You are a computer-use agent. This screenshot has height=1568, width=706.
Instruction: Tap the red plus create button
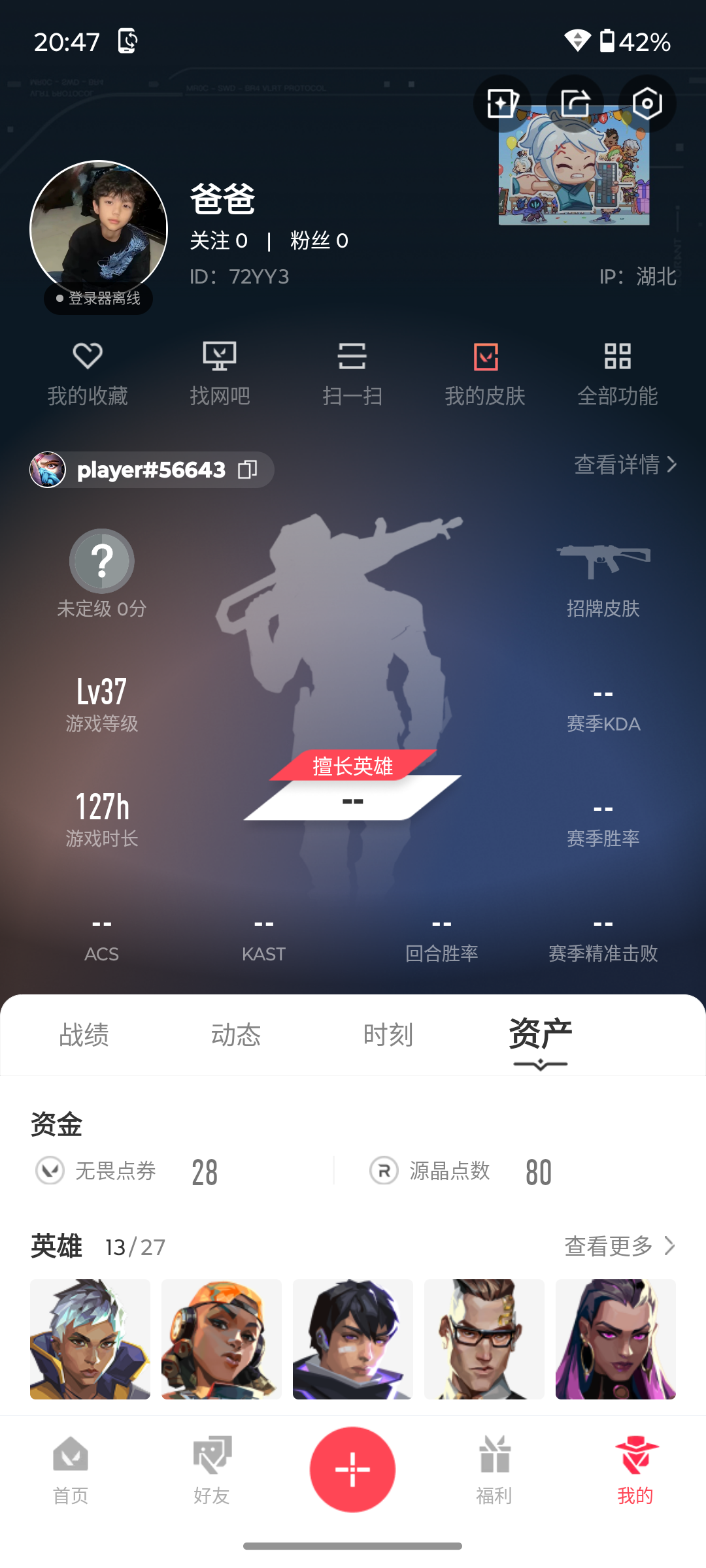[x=352, y=1469]
